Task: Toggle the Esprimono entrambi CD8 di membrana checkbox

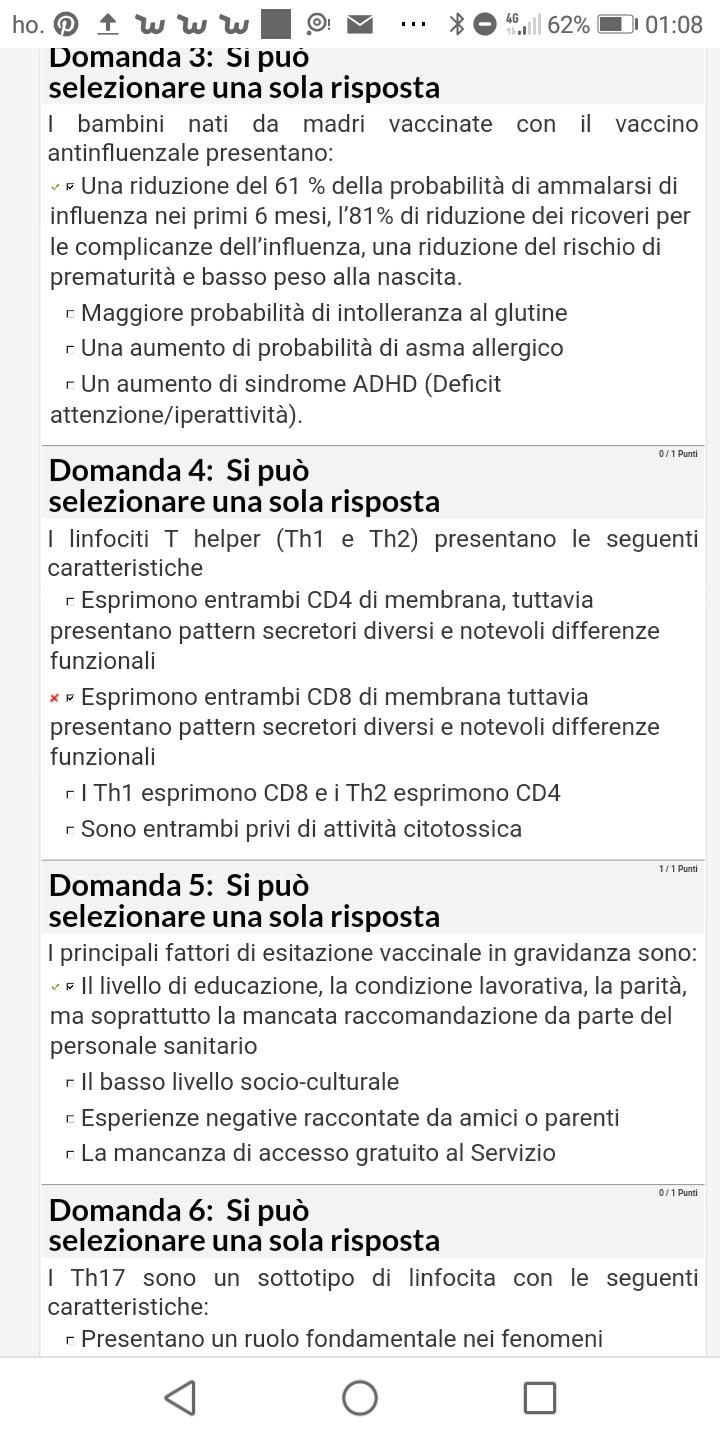Action: point(70,698)
